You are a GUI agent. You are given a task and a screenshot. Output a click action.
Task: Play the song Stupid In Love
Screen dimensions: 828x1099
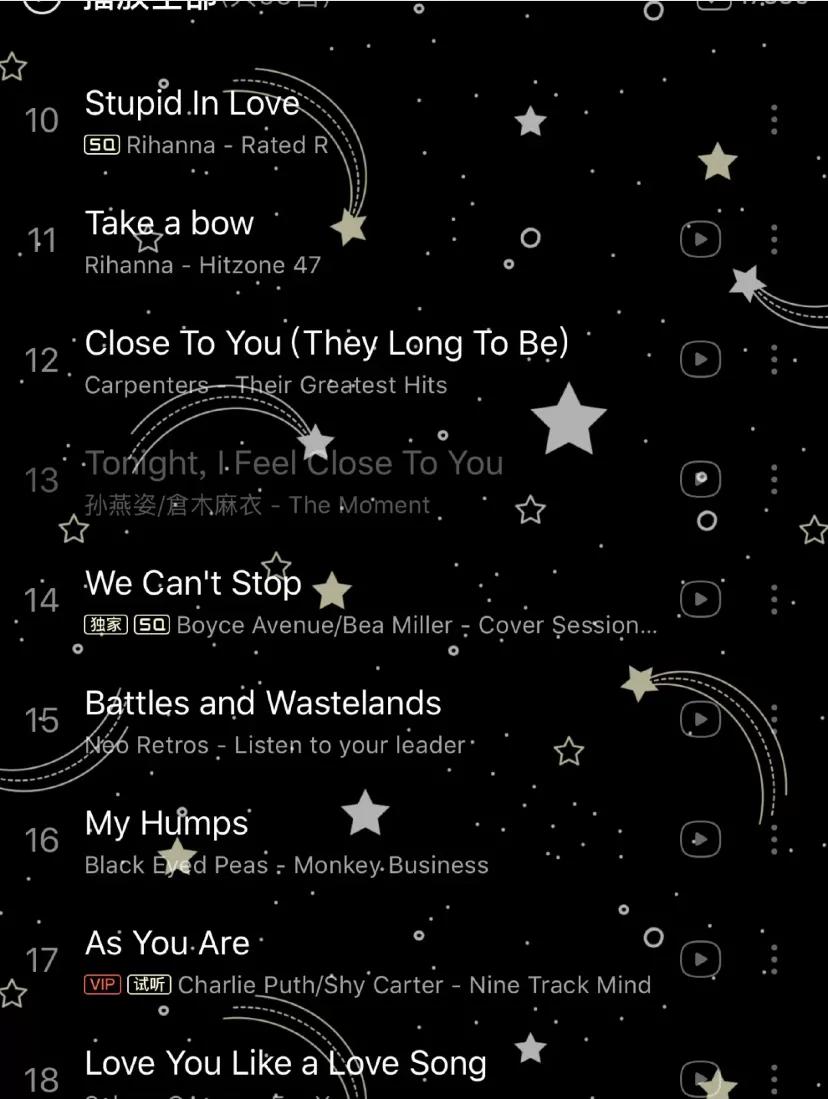(192, 104)
